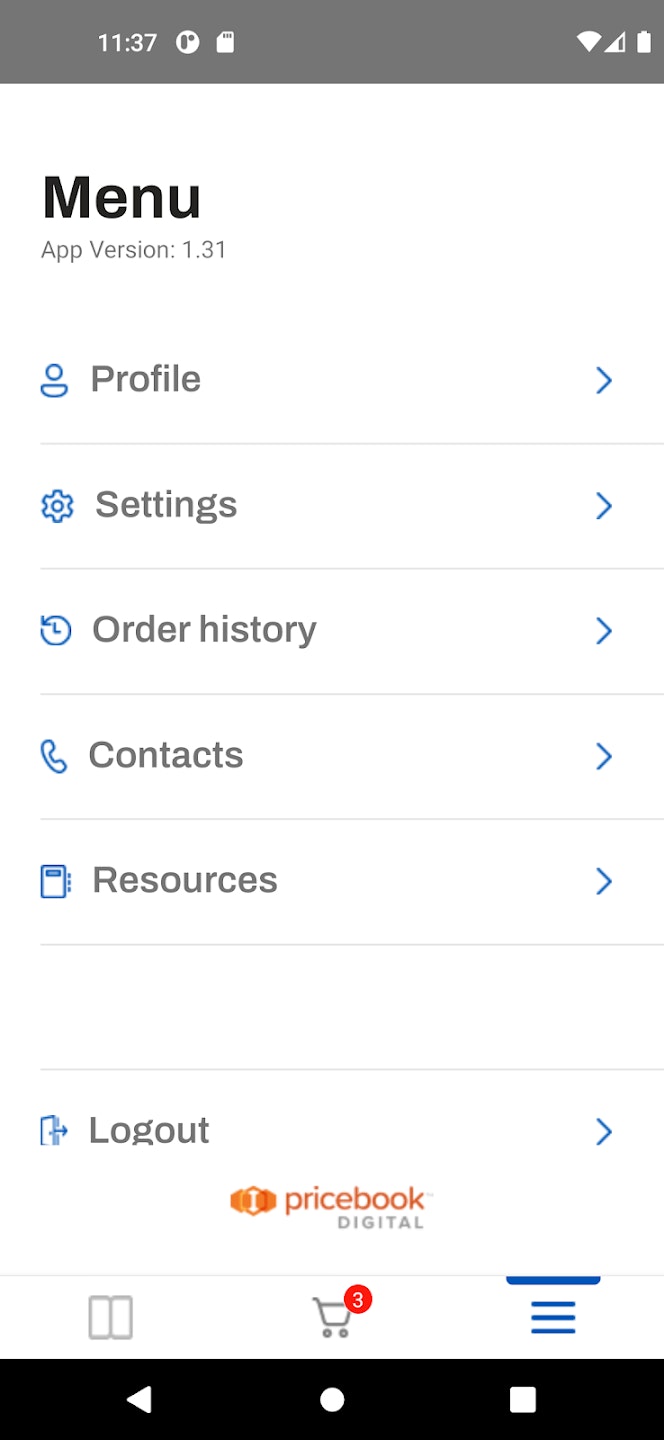Tap the system back button
This screenshot has width=664, height=1440.
139,1399
